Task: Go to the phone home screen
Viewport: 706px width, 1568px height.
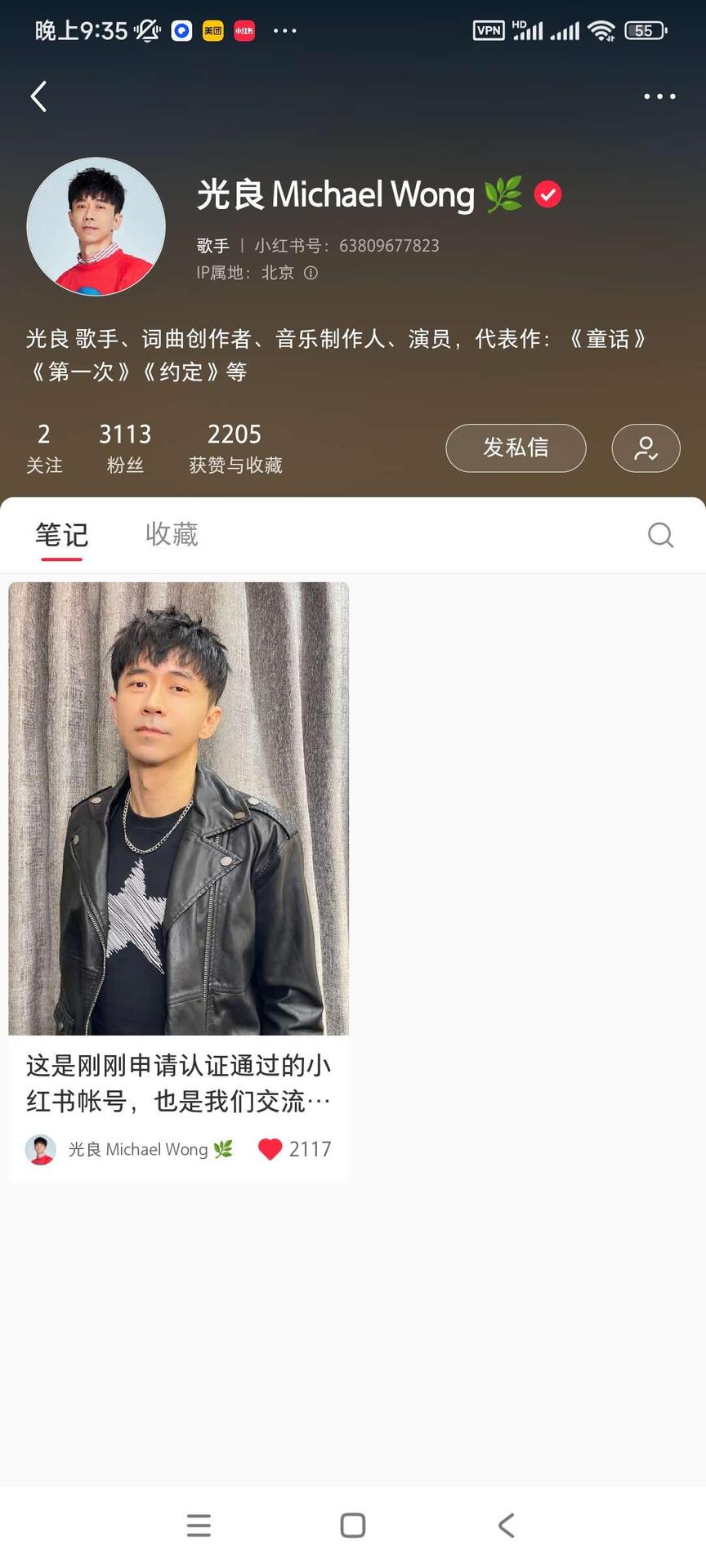Action: click(353, 1525)
